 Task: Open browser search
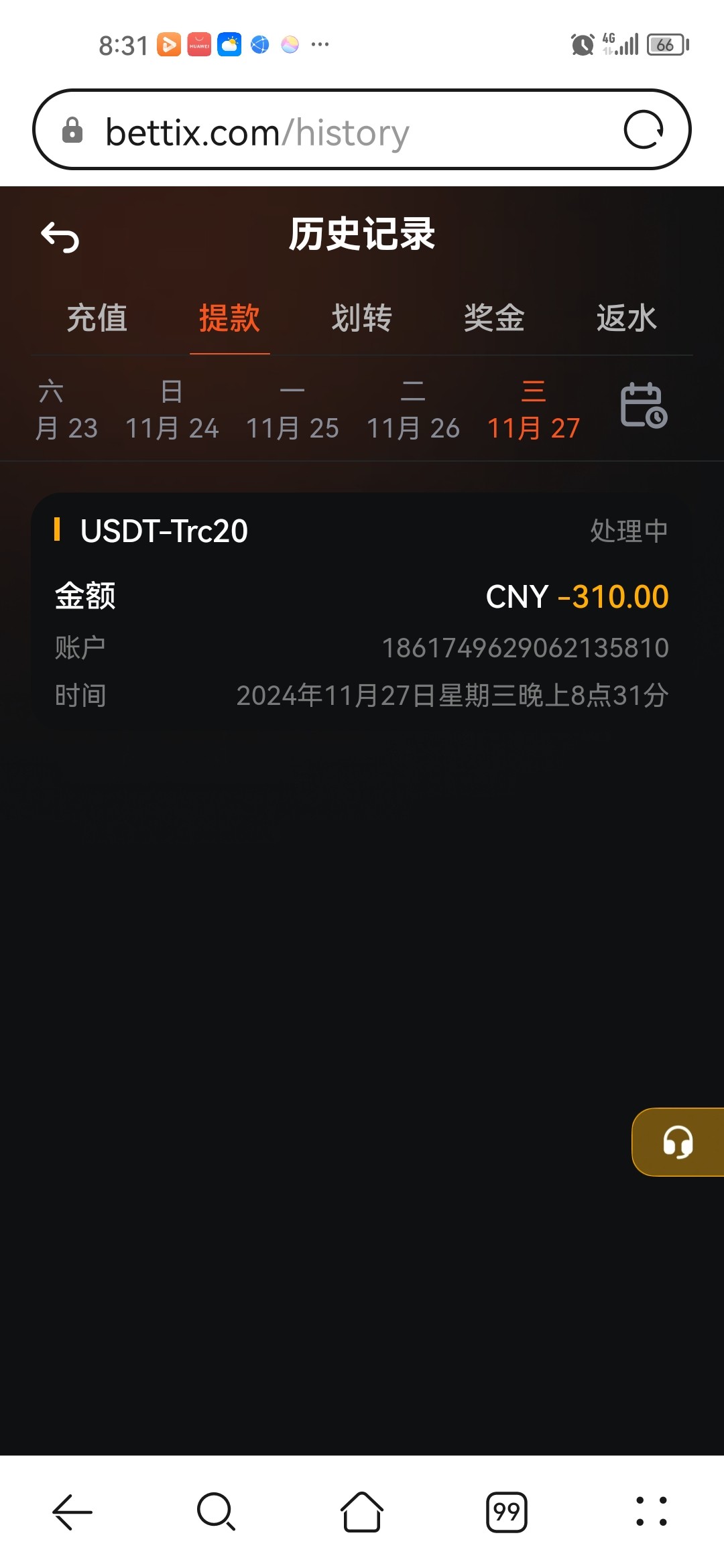[217, 1512]
